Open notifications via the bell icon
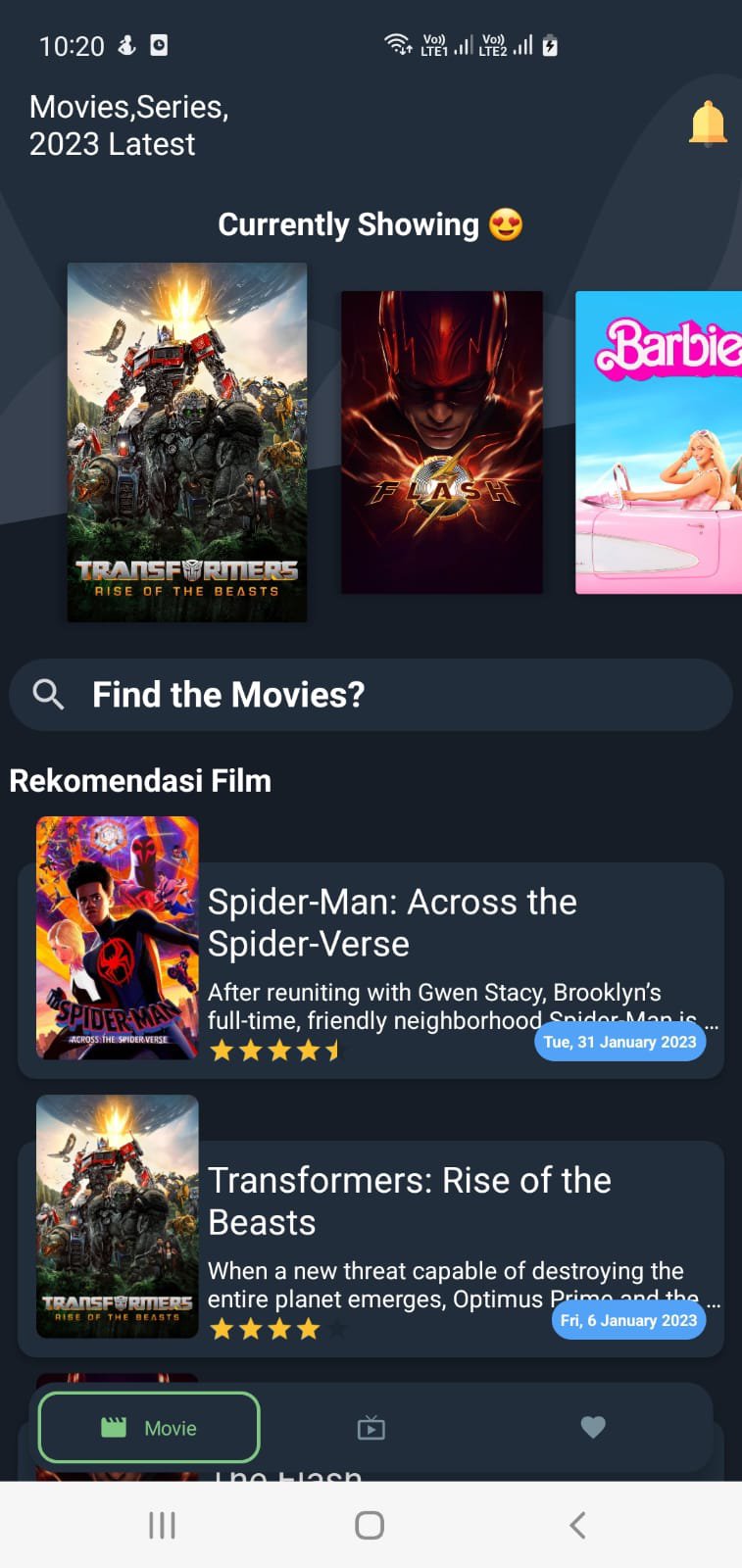 point(708,123)
